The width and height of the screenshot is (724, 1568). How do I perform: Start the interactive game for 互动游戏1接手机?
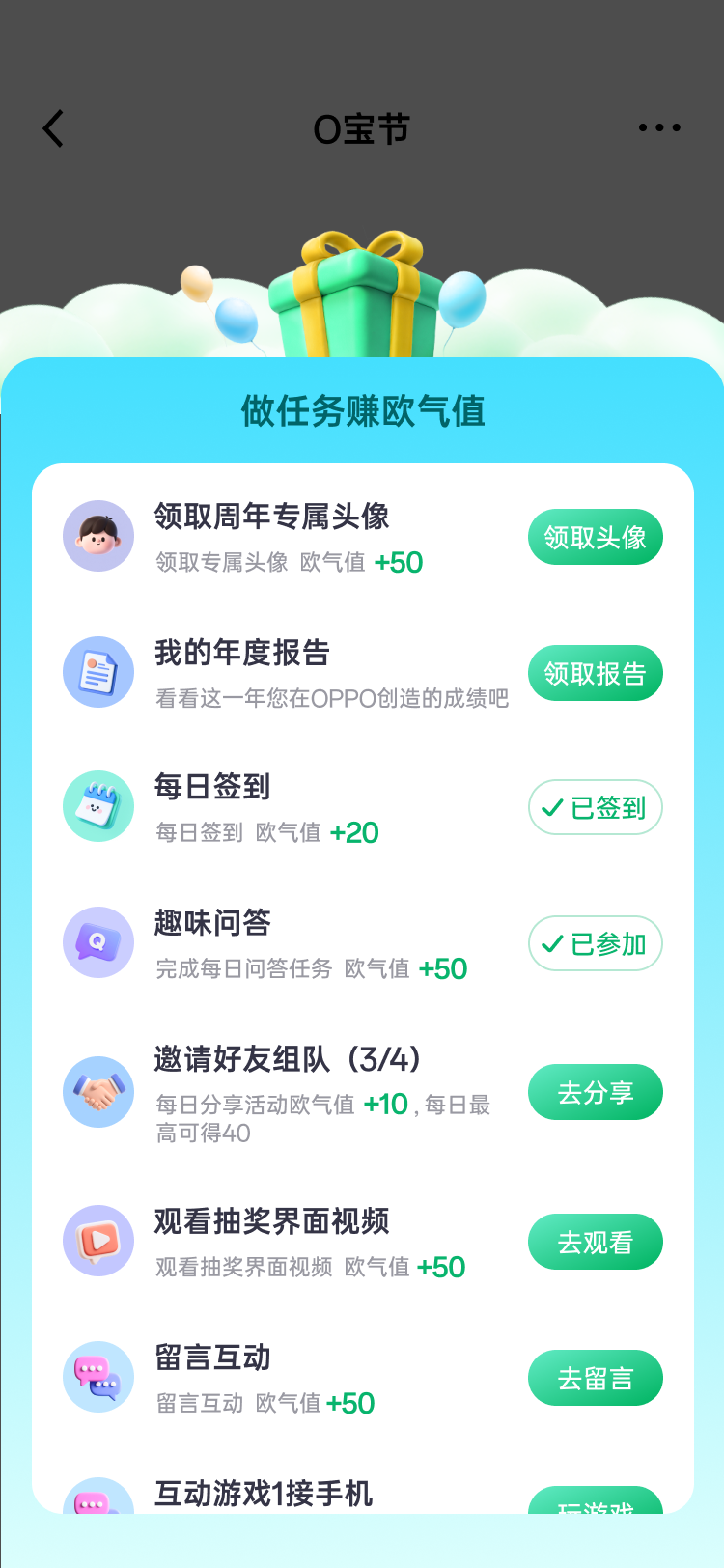(x=595, y=1501)
